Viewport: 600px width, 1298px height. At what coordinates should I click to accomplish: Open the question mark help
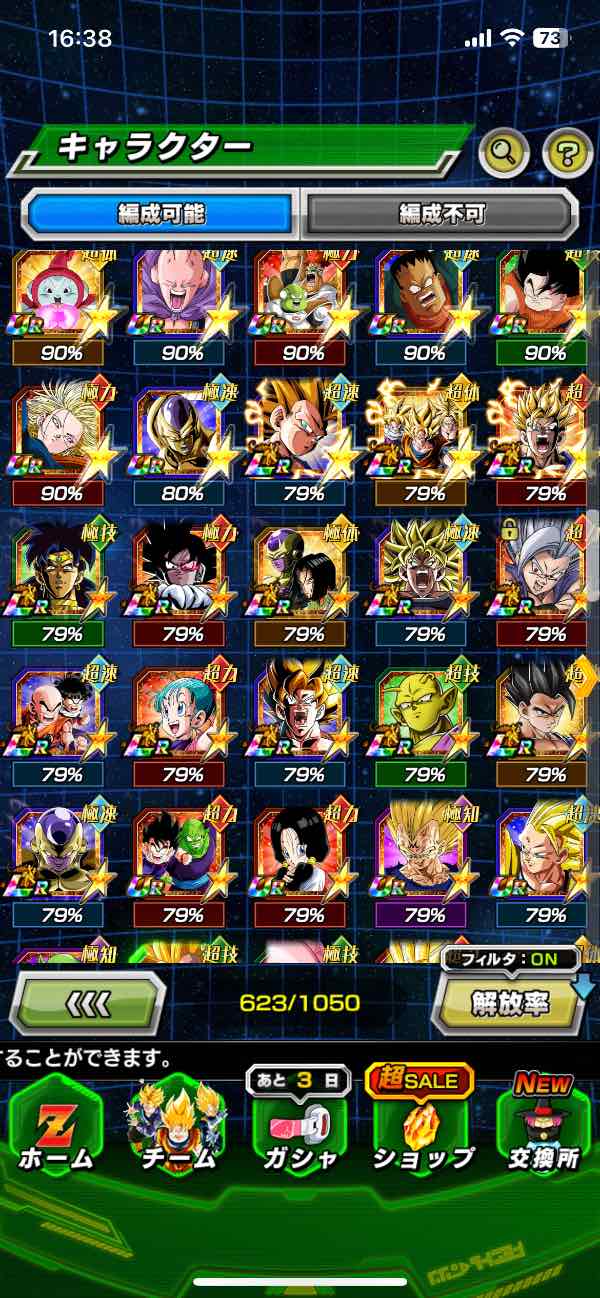pos(567,152)
